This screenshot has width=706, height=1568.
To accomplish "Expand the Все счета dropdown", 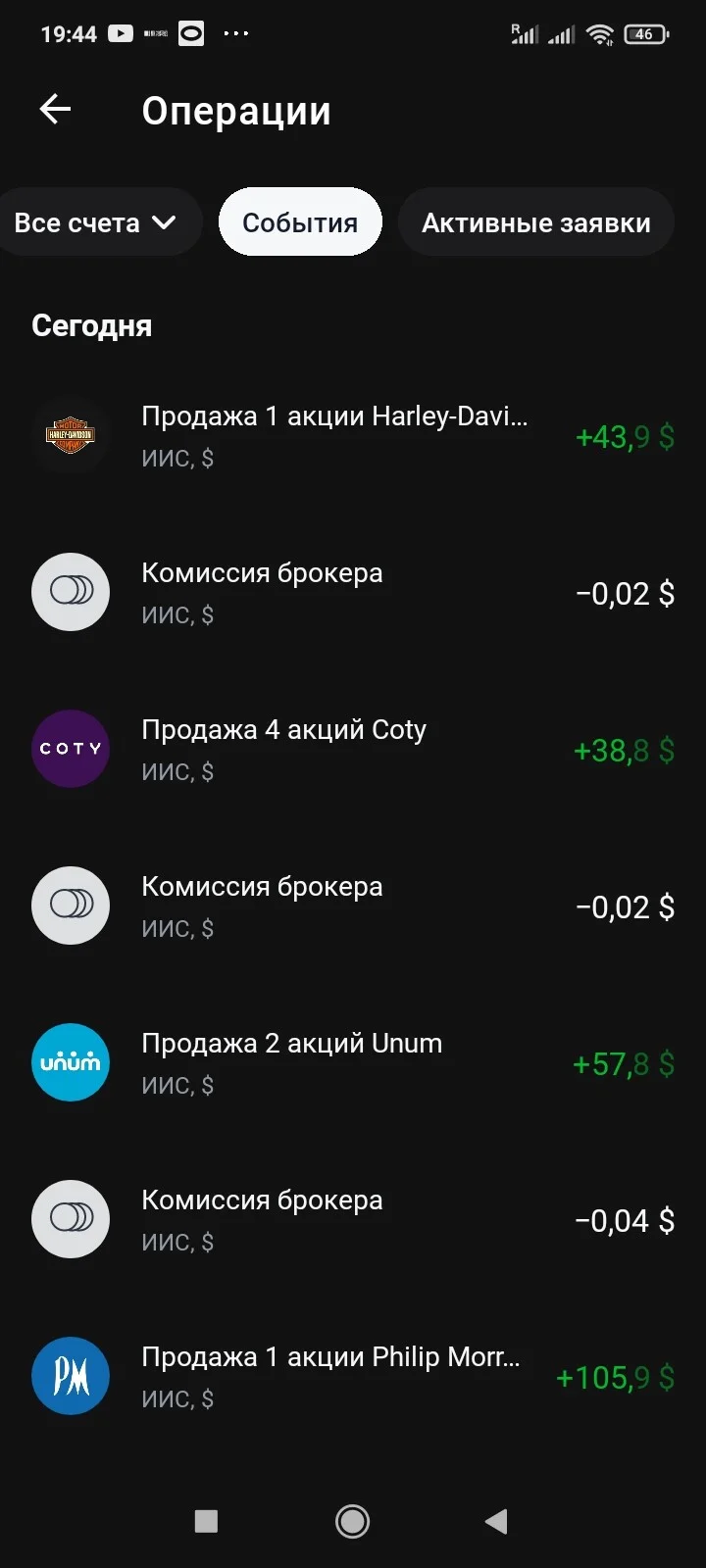I will pyautogui.click(x=97, y=222).
